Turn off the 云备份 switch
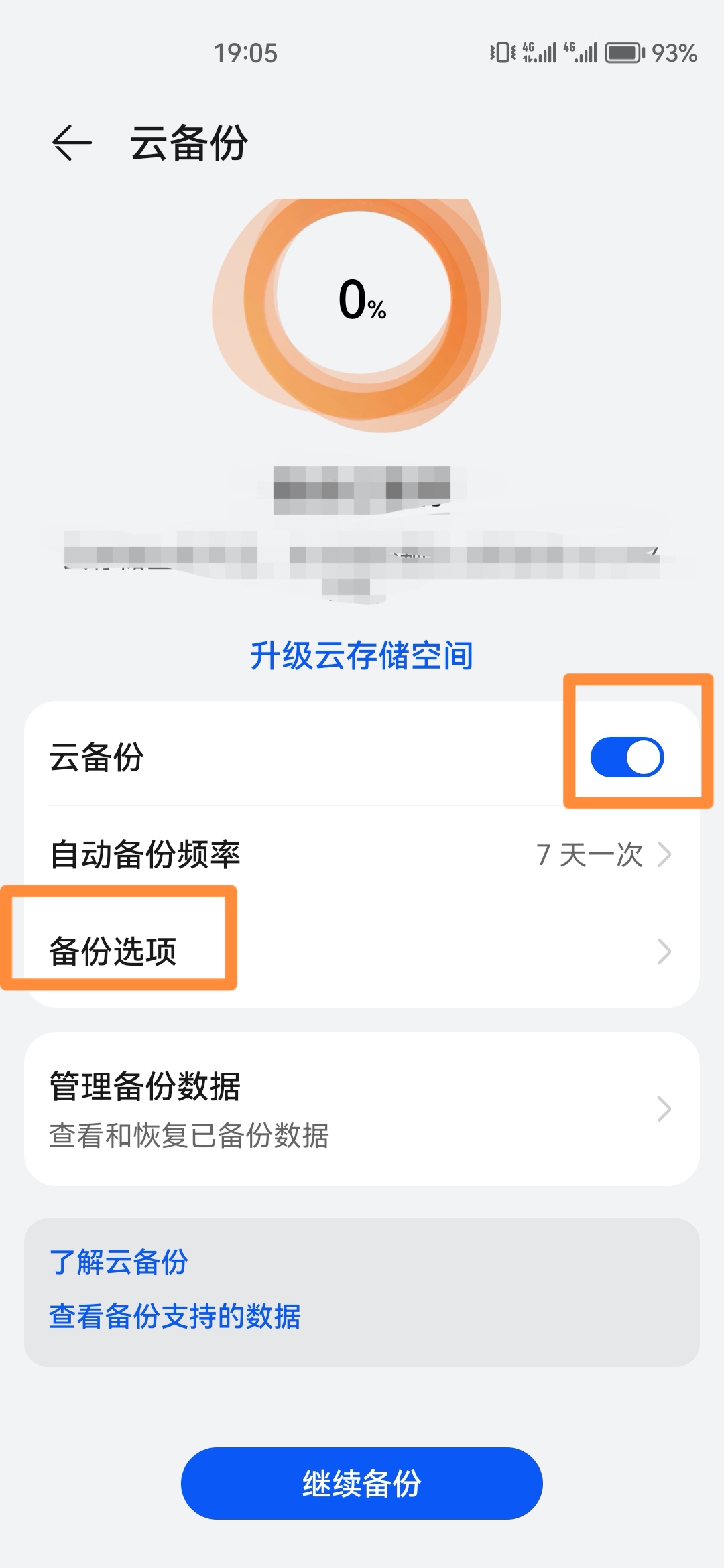 click(627, 757)
